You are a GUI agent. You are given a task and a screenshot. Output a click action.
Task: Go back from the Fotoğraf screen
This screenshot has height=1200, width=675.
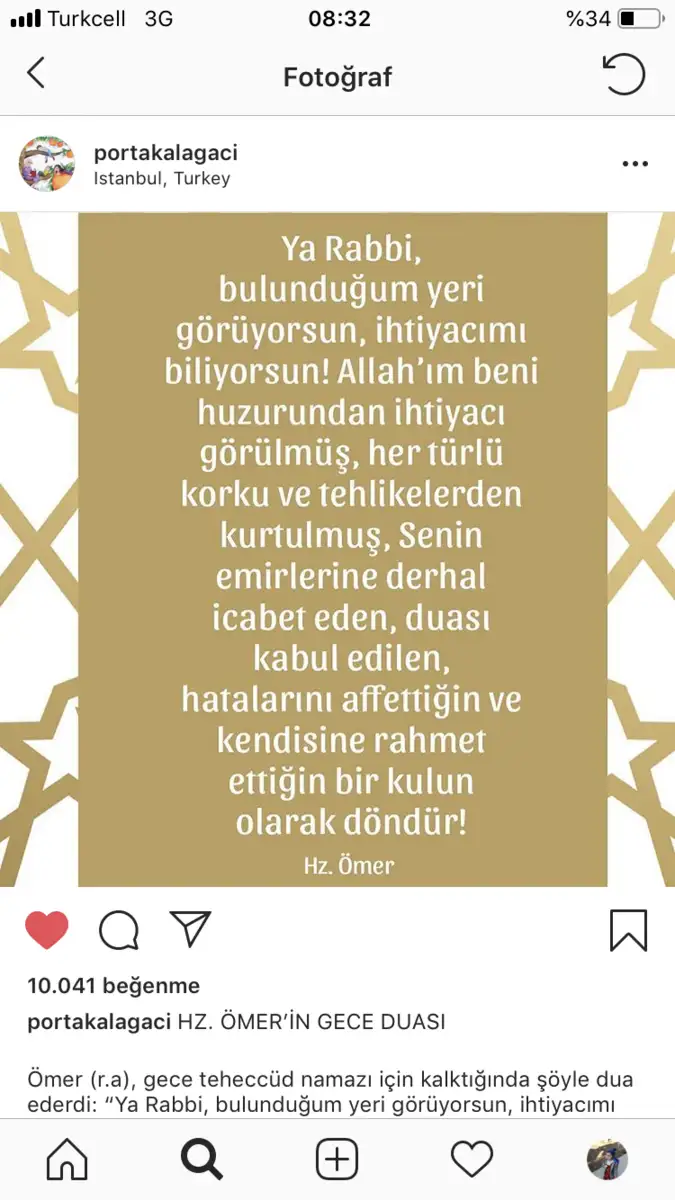[36, 74]
